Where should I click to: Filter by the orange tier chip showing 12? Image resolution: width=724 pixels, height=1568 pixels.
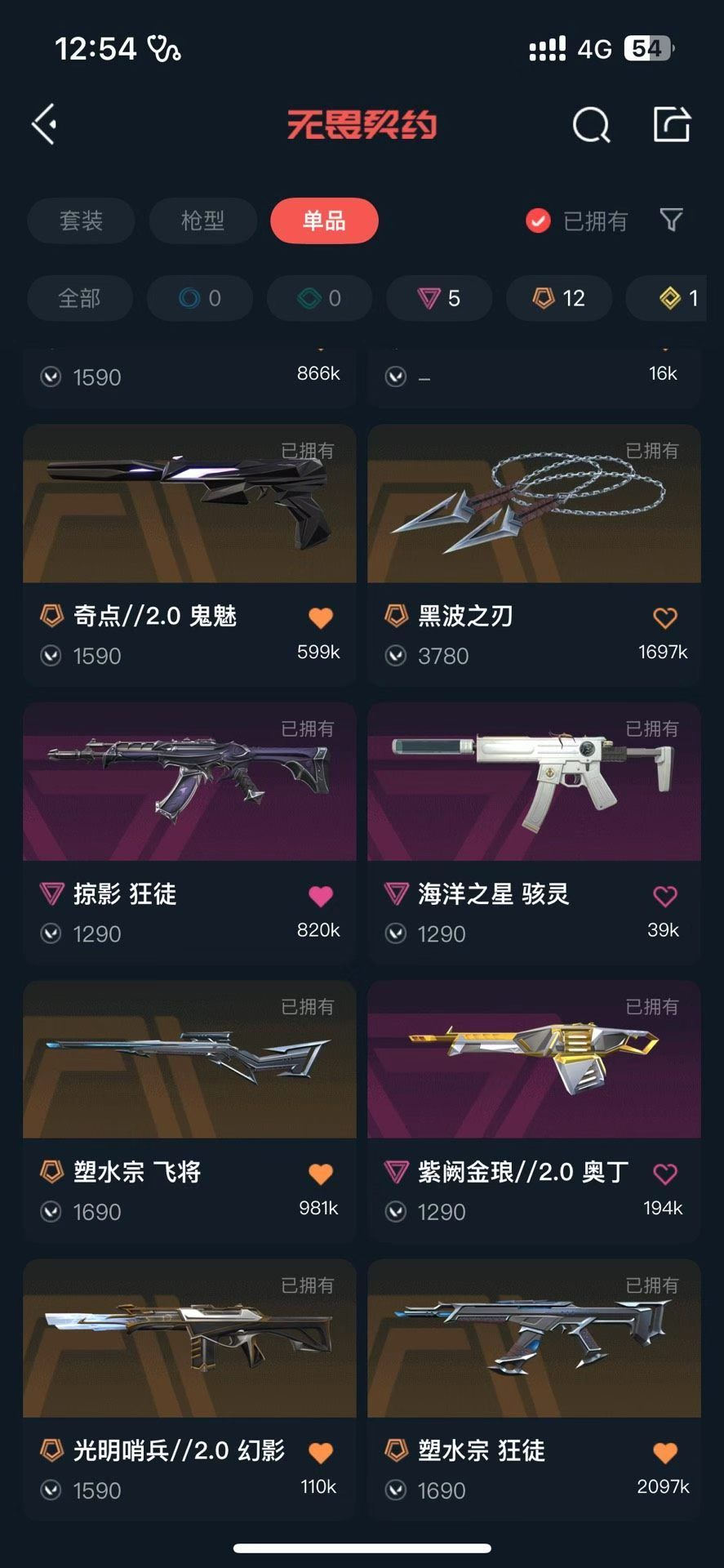coord(559,298)
